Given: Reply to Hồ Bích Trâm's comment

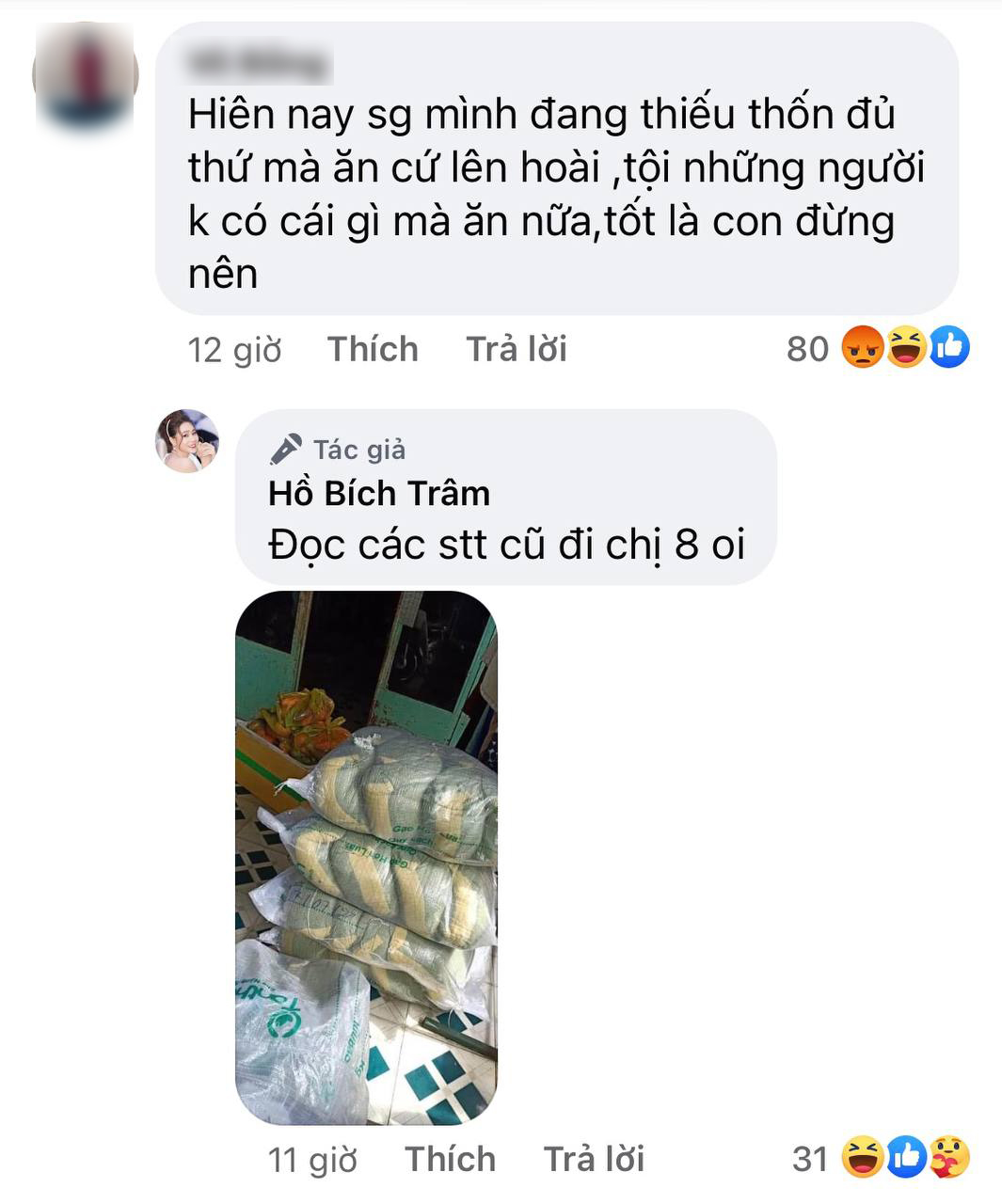Looking at the screenshot, I should tap(594, 1159).
